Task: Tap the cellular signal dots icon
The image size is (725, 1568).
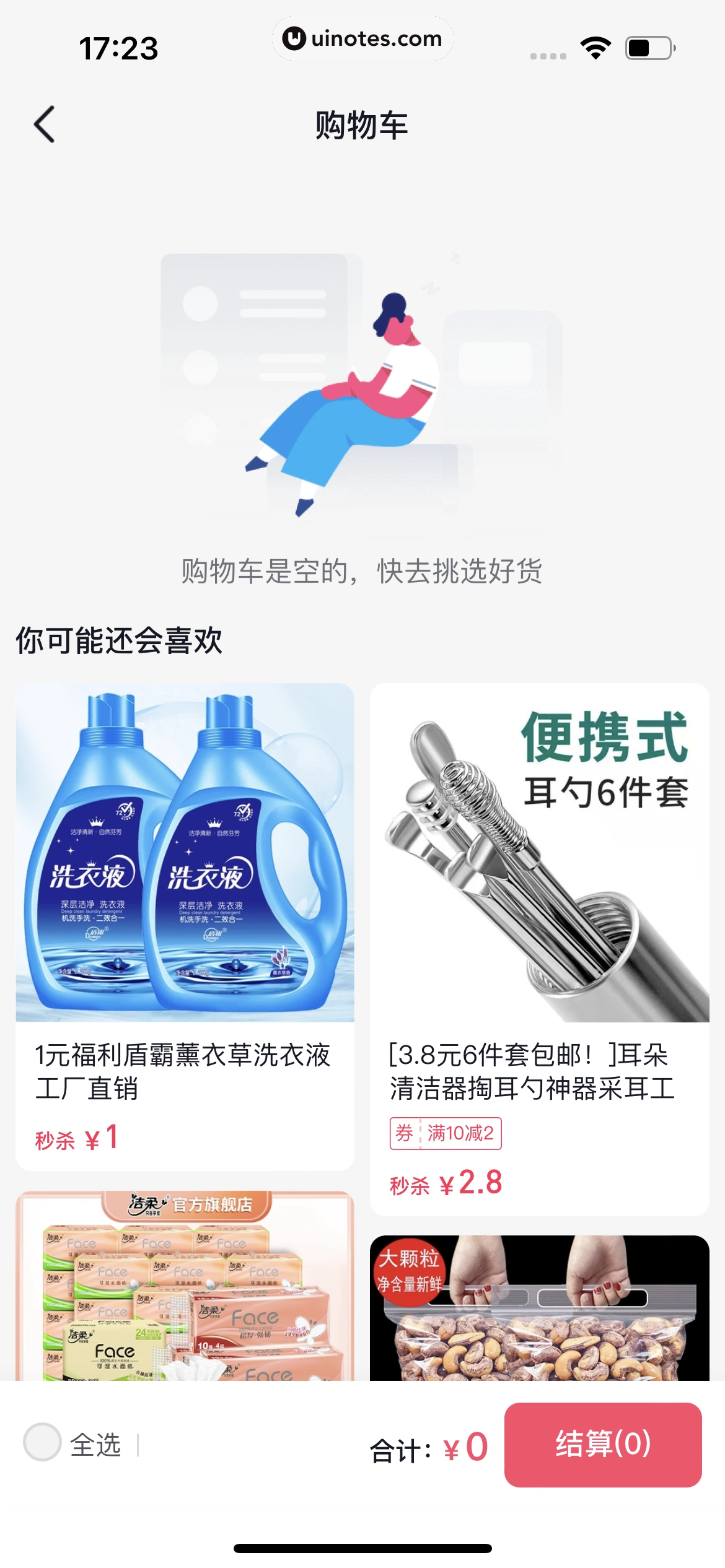Action: coord(548,54)
